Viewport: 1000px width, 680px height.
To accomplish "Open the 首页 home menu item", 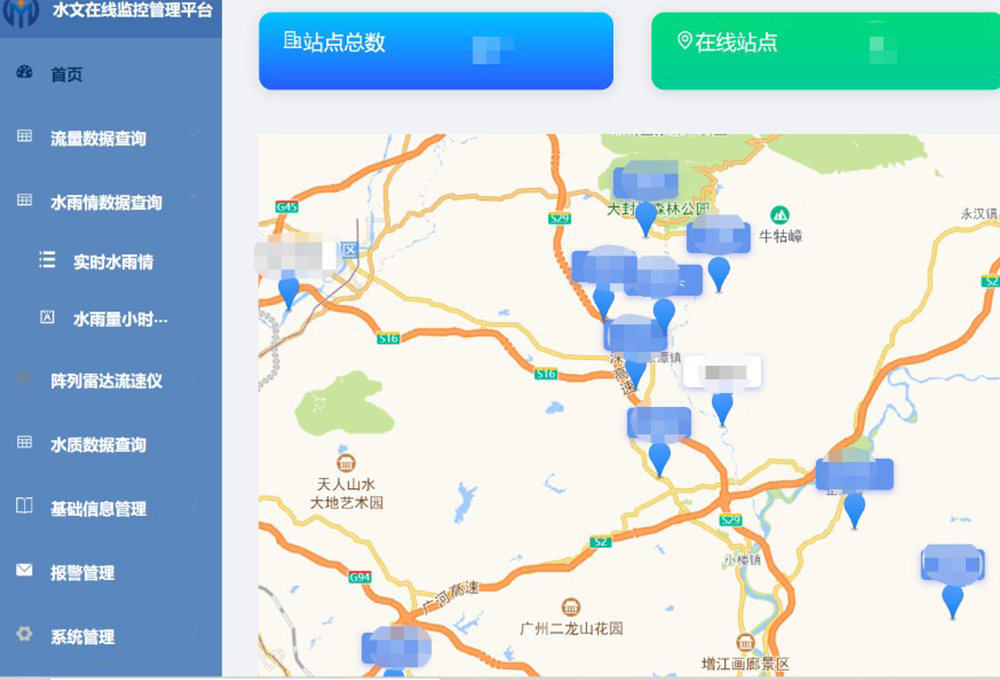I will [x=66, y=75].
